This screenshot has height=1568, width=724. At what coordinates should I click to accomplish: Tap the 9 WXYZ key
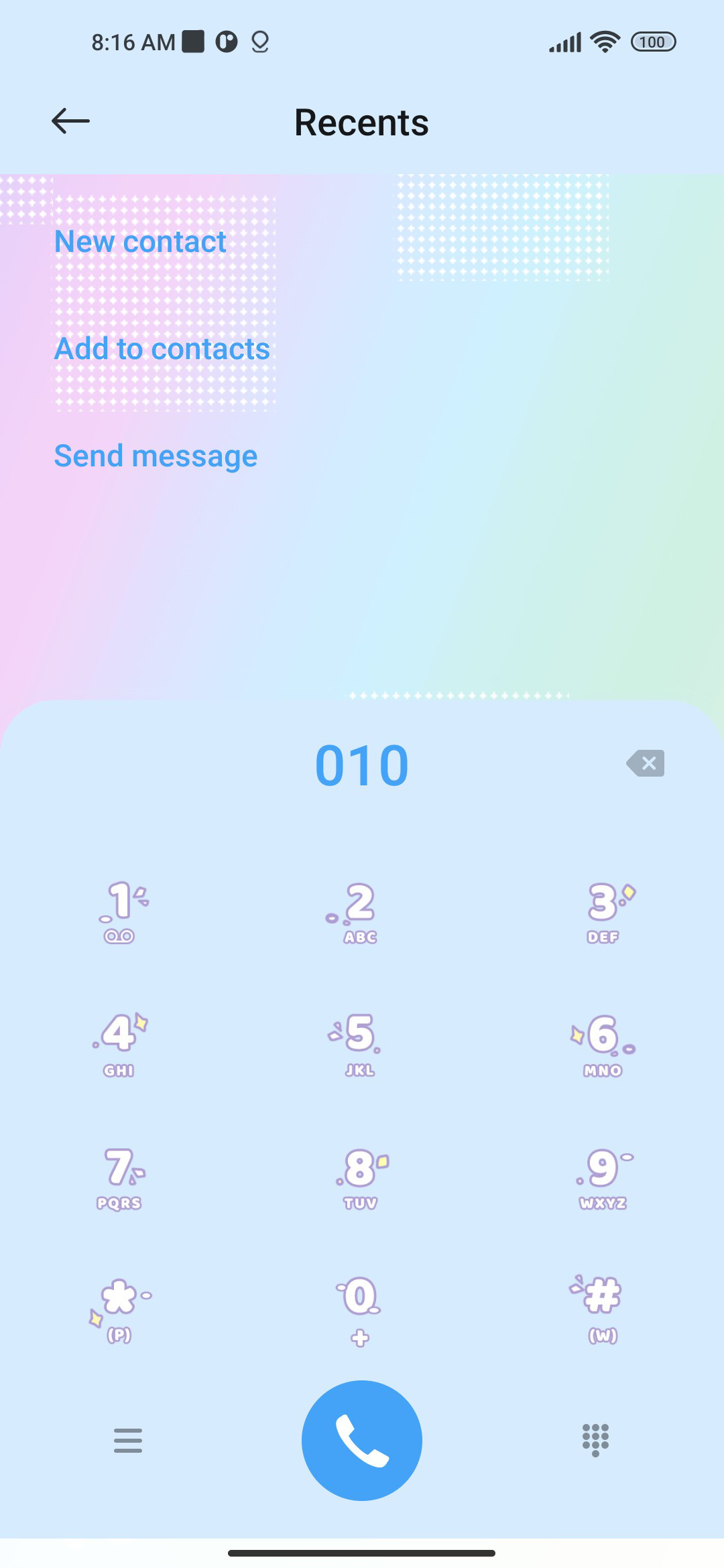pos(603,1177)
